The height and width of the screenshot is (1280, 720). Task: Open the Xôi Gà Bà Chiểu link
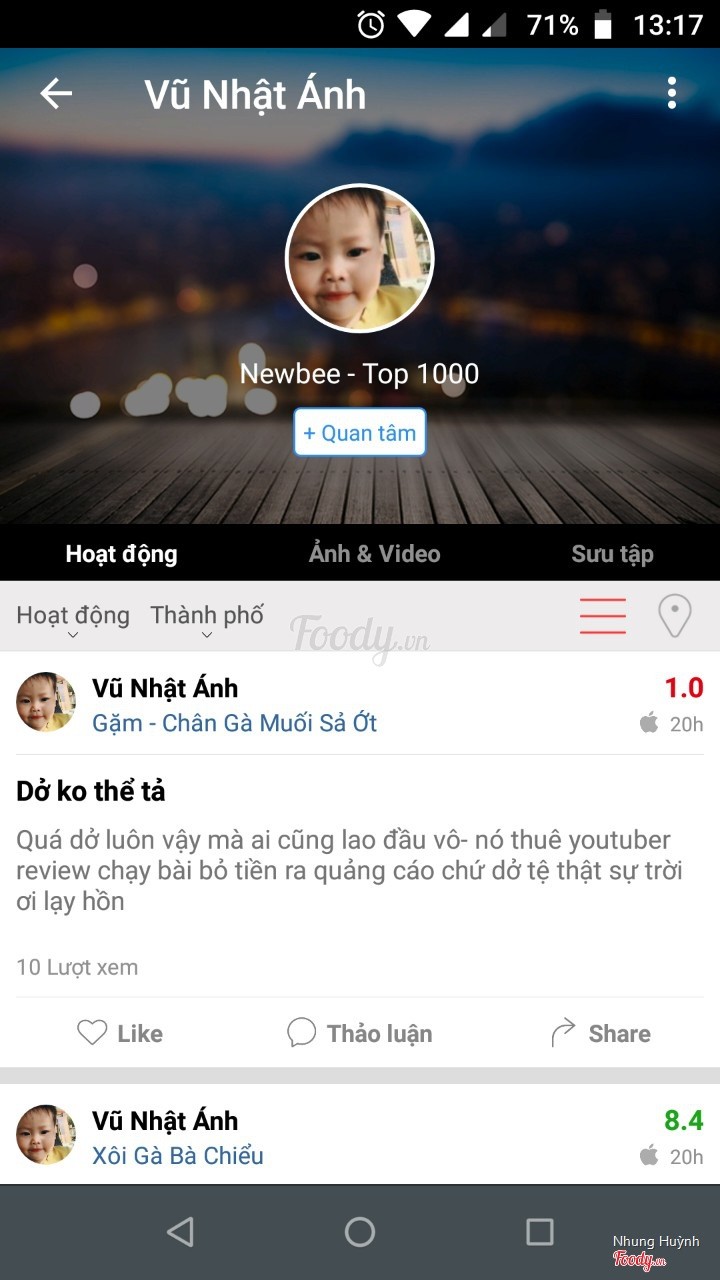pos(178,1156)
